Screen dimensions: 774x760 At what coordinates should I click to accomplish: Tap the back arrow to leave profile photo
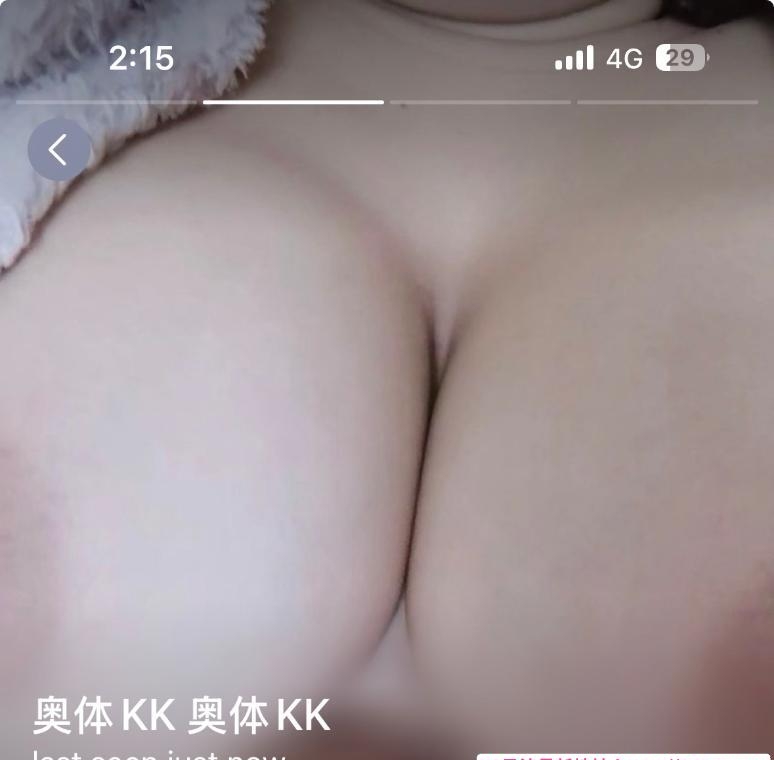59,150
